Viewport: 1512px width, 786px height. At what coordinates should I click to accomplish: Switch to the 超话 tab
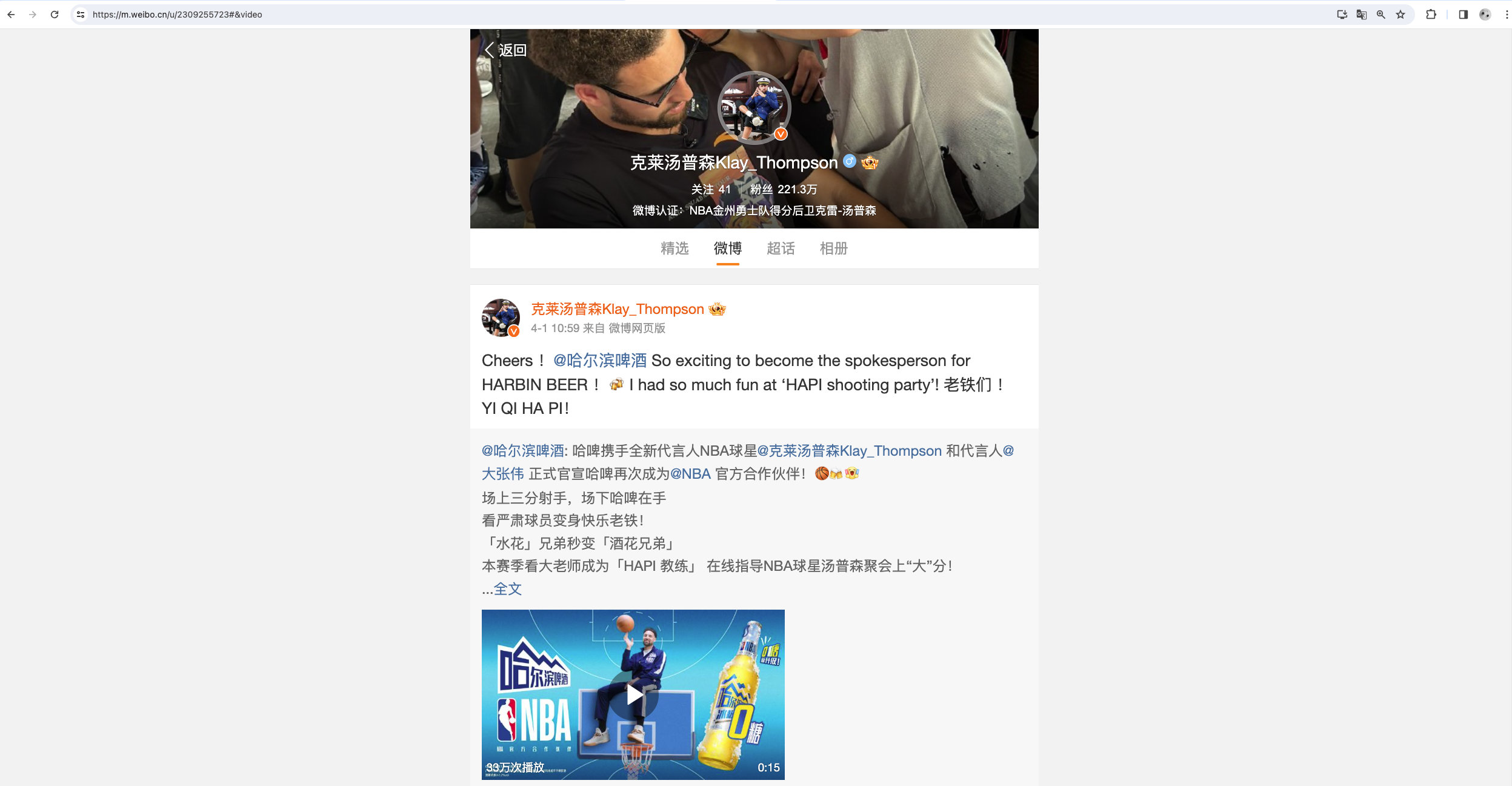[x=781, y=248]
